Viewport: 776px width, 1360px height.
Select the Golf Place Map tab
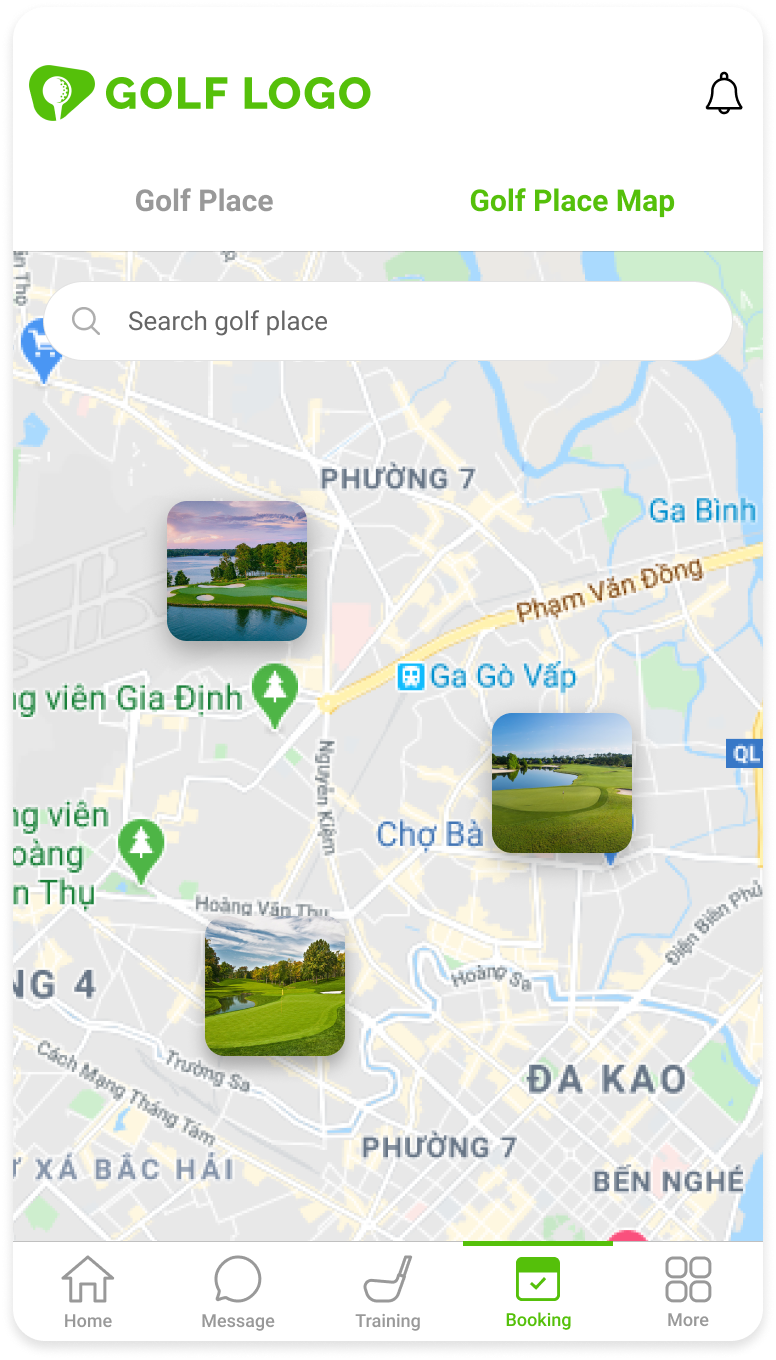(572, 201)
